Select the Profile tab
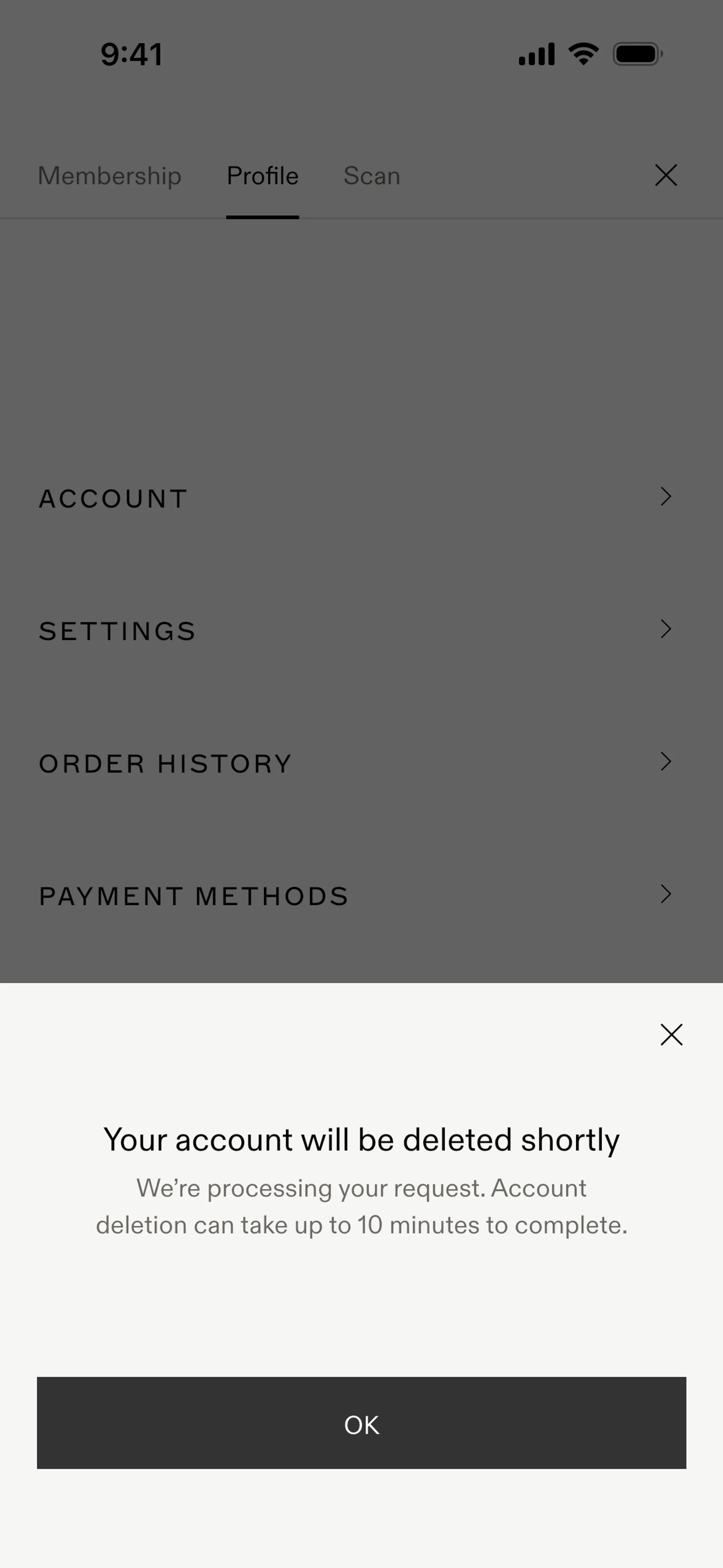723x1568 pixels. coord(262,176)
